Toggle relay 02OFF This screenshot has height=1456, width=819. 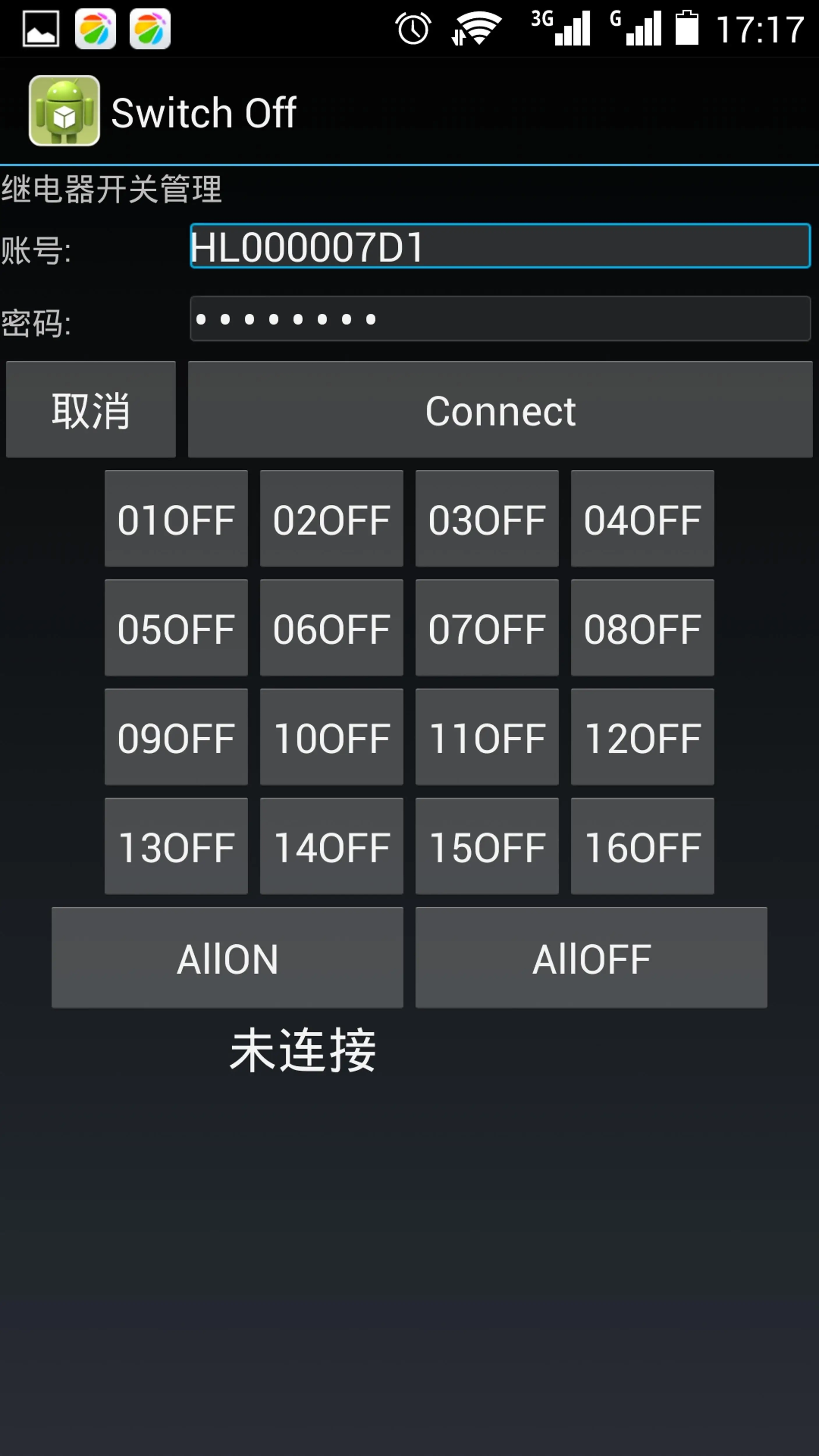332,519
